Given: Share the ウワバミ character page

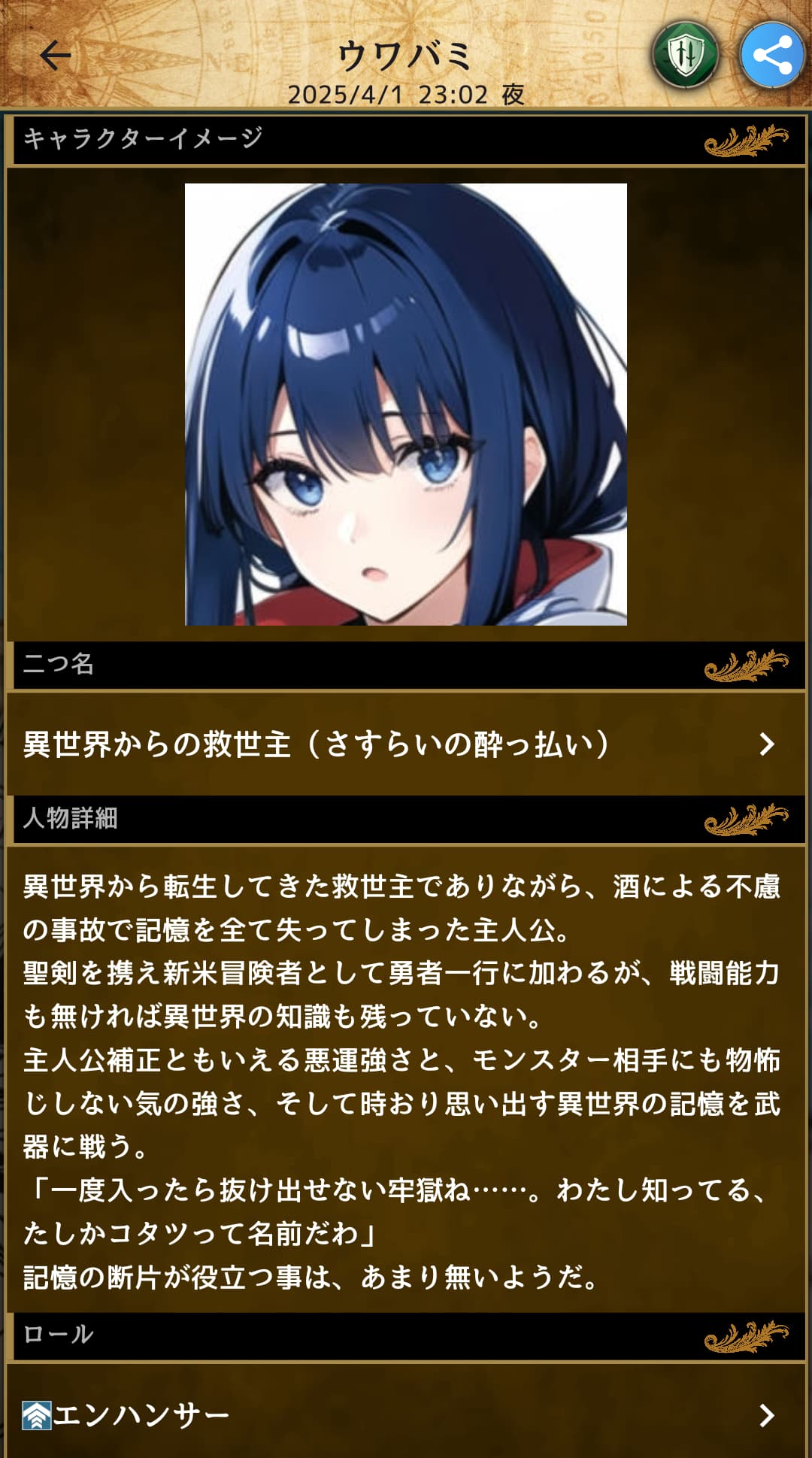Looking at the screenshot, I should (772, 56).
